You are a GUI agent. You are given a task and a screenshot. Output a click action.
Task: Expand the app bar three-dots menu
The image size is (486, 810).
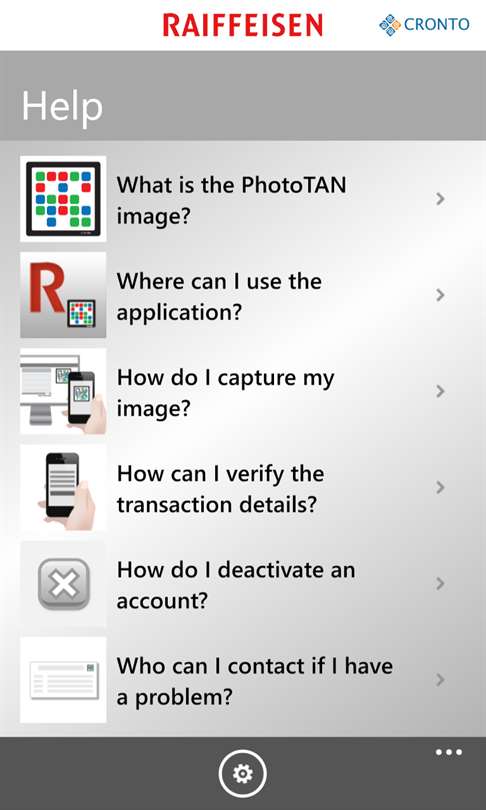pyautogui.click(x=448, y=752)
